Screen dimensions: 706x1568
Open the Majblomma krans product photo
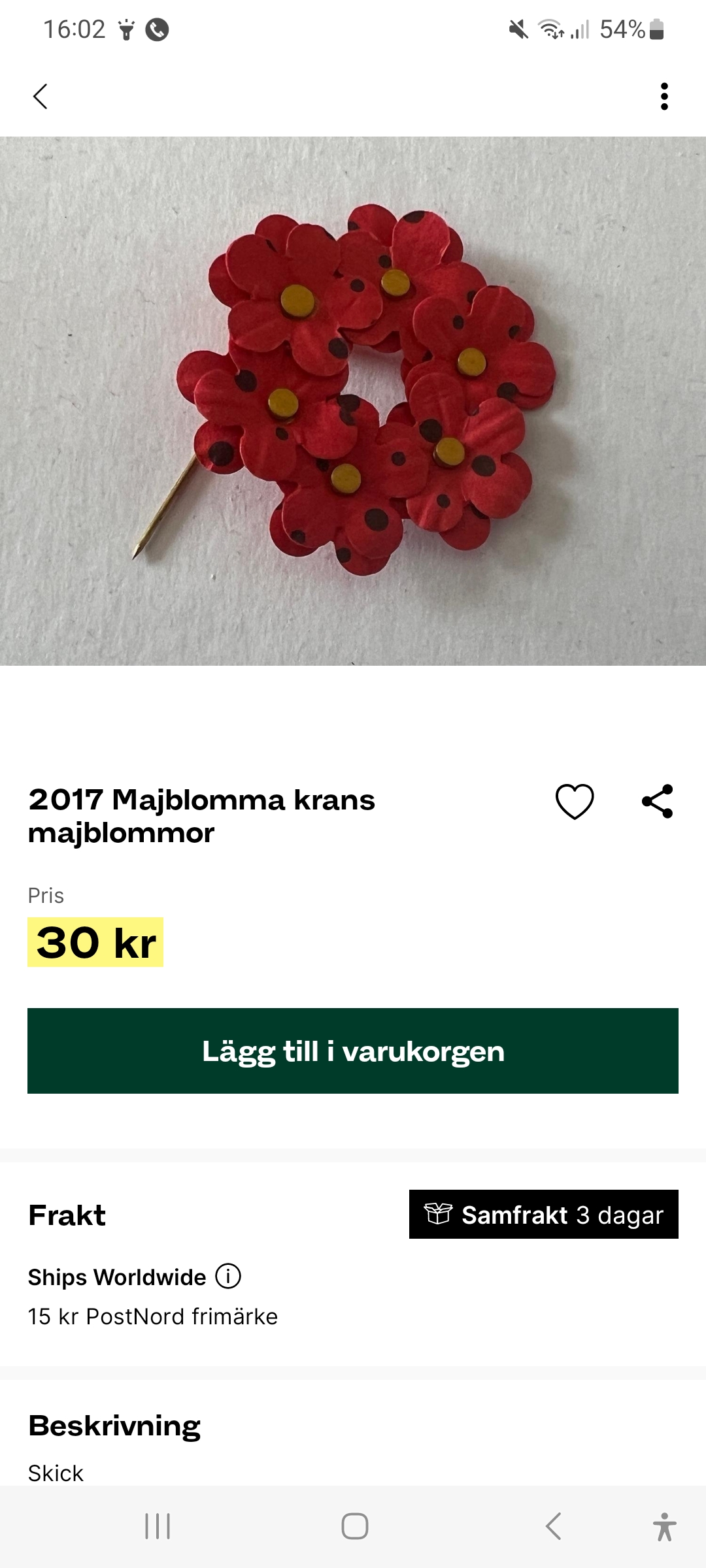(353, 400)
